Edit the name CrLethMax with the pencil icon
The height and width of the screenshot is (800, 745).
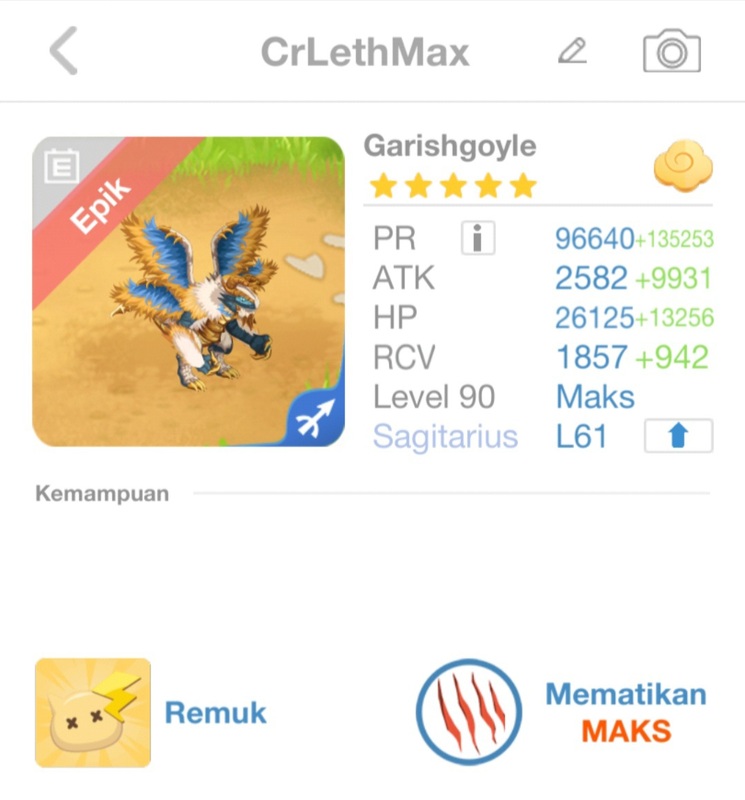(x=572, y=52)
